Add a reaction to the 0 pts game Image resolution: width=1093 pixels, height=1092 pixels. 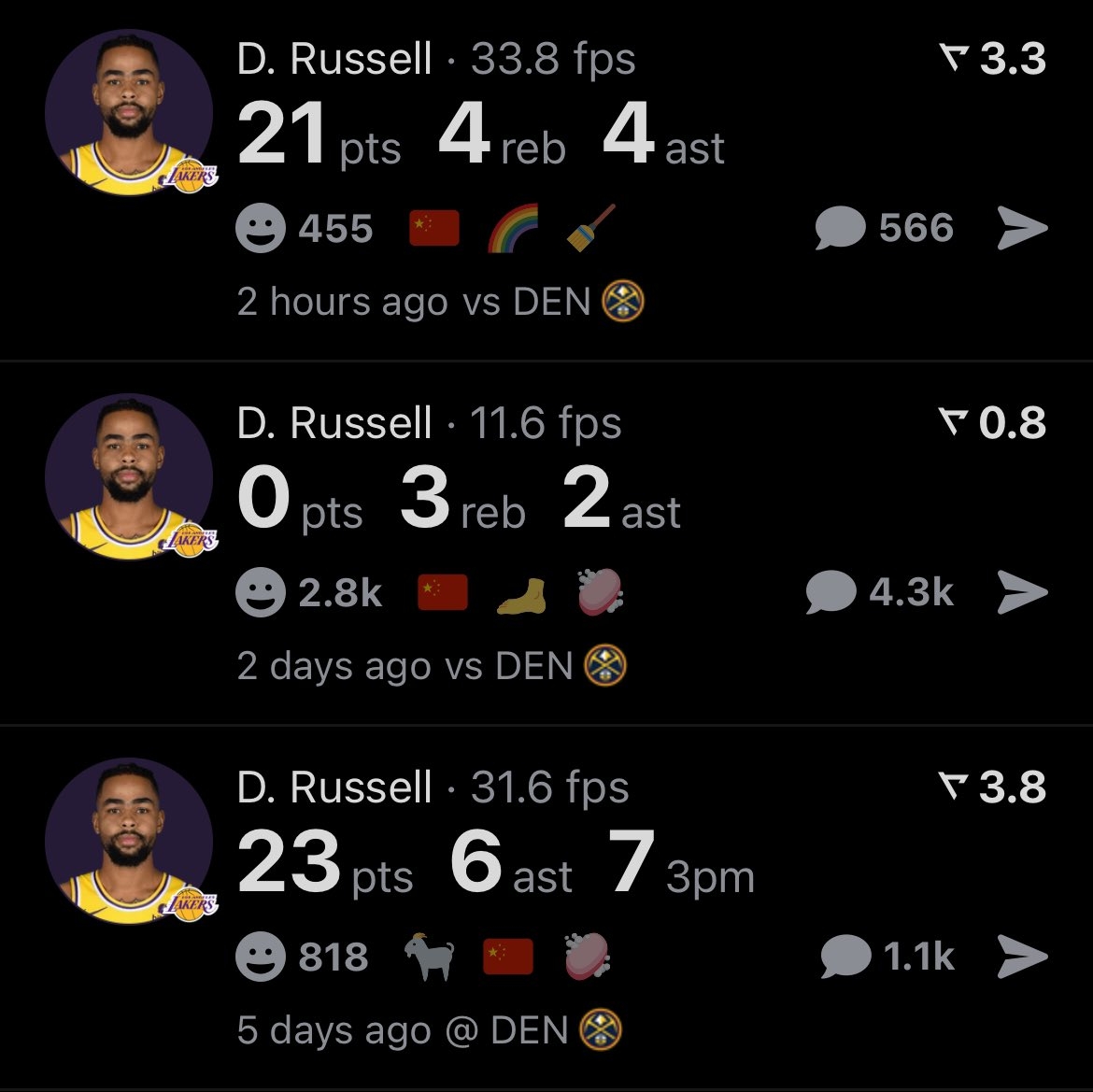coord(261,593)
